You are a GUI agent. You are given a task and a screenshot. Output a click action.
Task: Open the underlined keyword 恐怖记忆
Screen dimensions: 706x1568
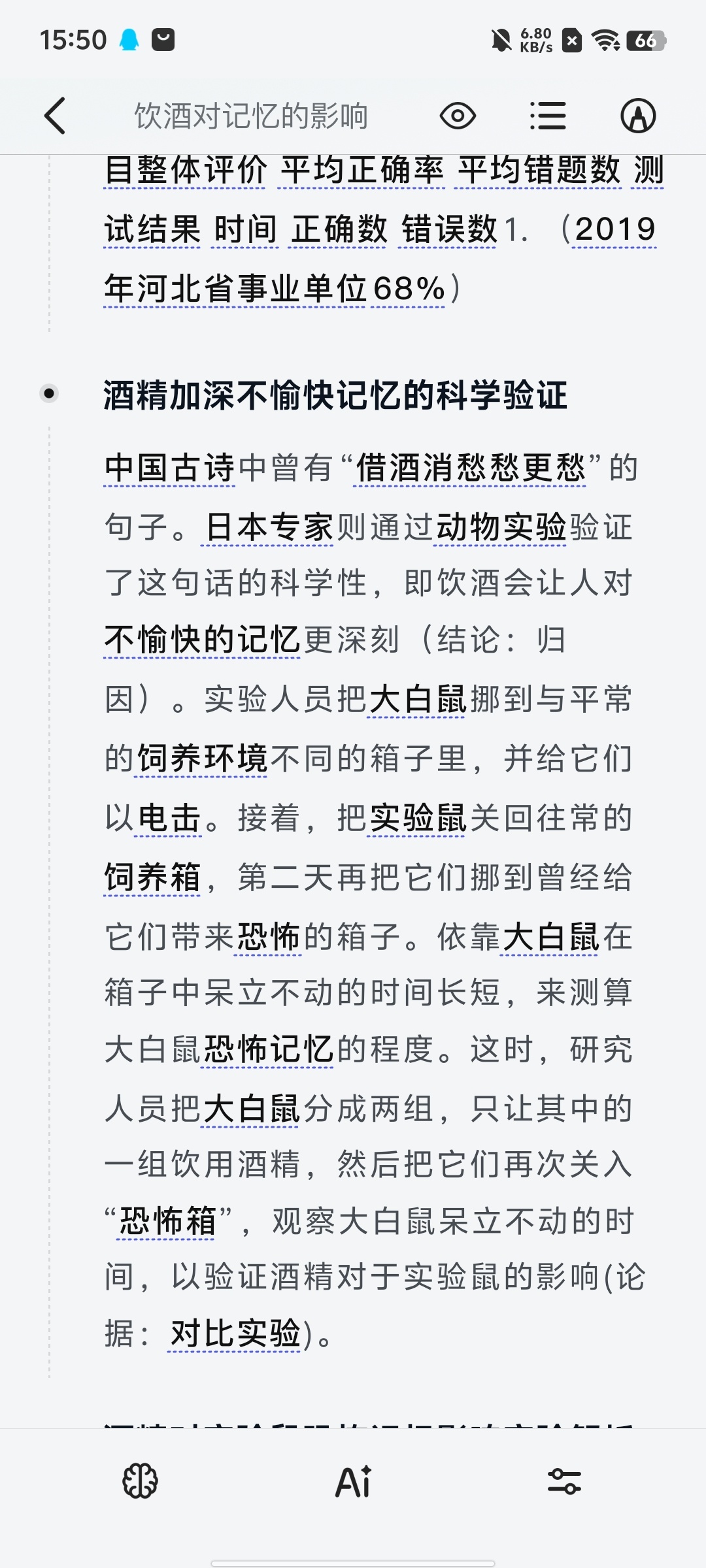tap(268, 1050)
